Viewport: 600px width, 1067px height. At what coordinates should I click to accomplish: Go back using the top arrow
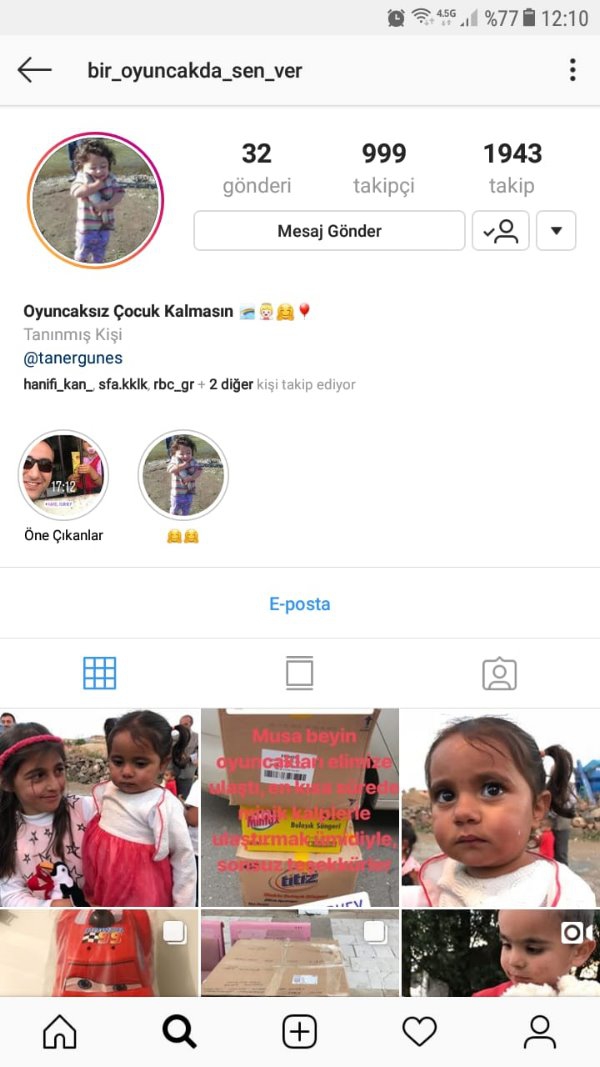coord(34,70)
